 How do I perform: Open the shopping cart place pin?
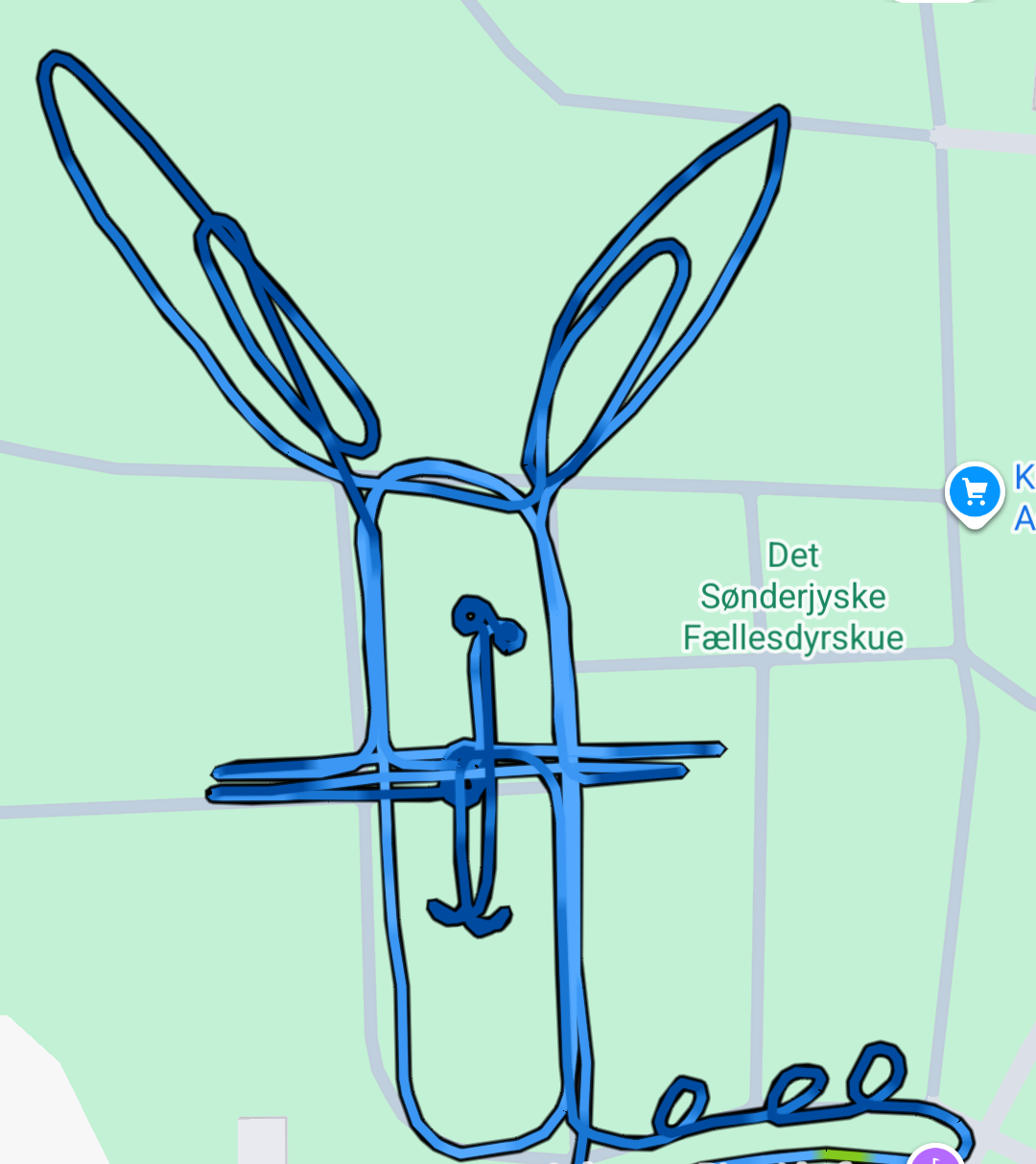(974, 492)
